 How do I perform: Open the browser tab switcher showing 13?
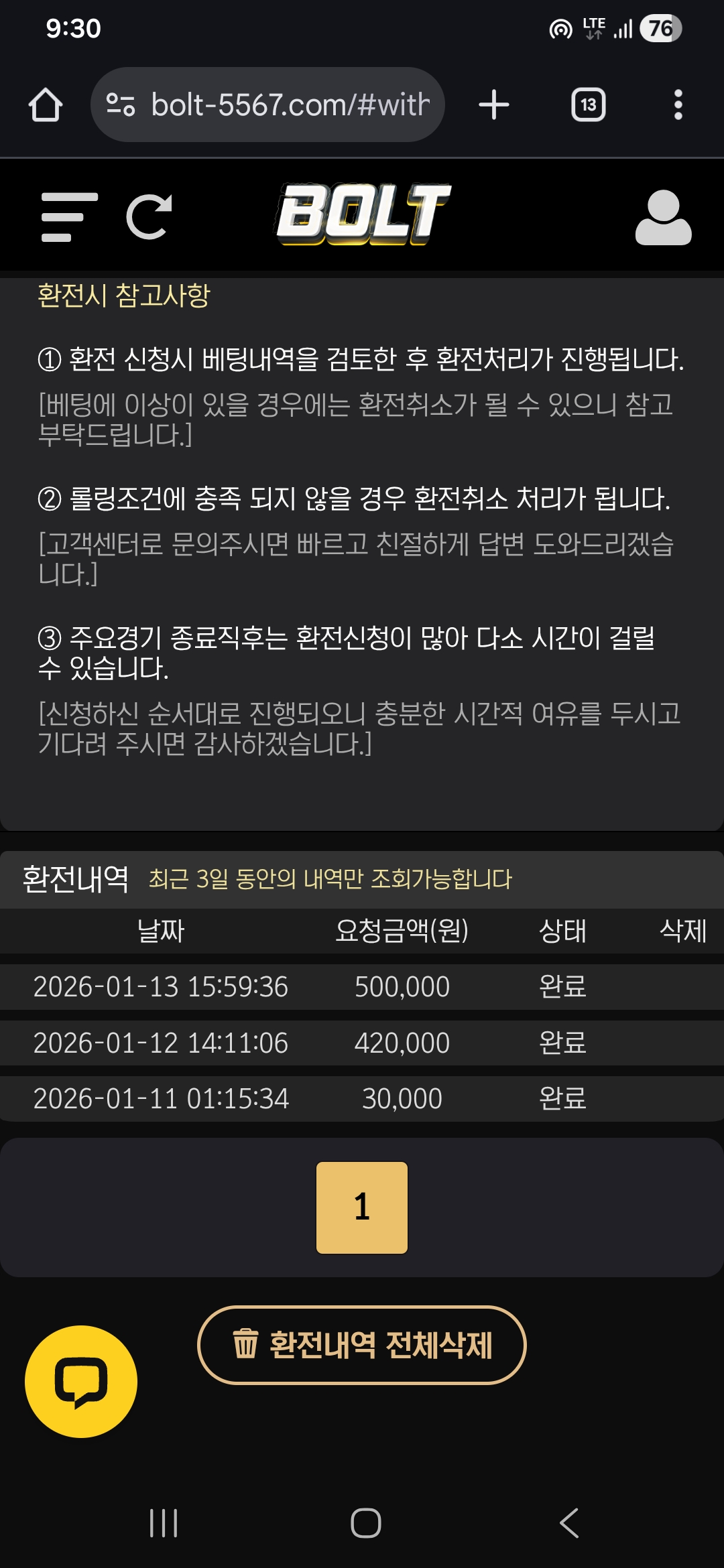click(587, 104)
